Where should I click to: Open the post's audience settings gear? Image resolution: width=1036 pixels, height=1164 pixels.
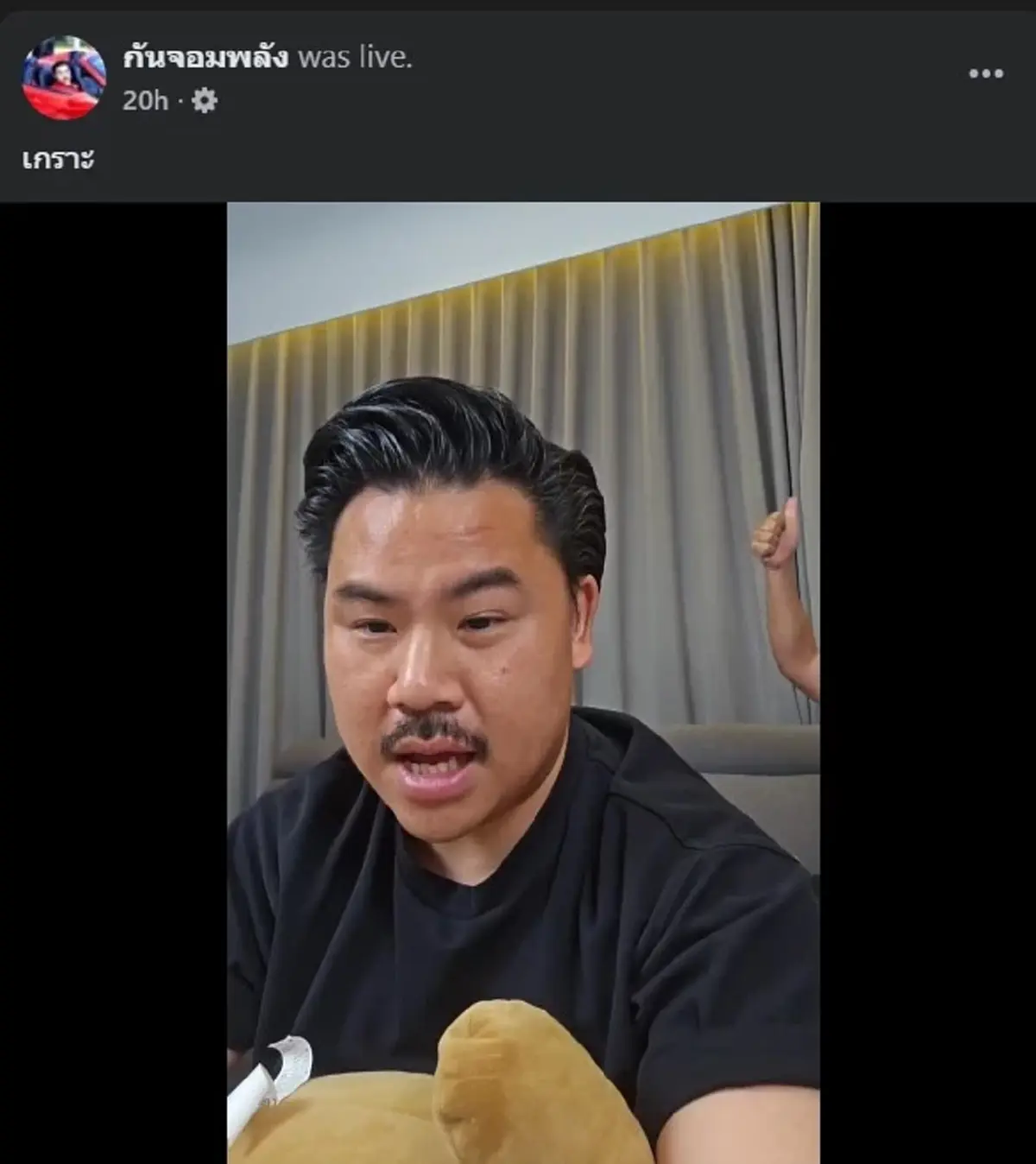click(205, 101)
